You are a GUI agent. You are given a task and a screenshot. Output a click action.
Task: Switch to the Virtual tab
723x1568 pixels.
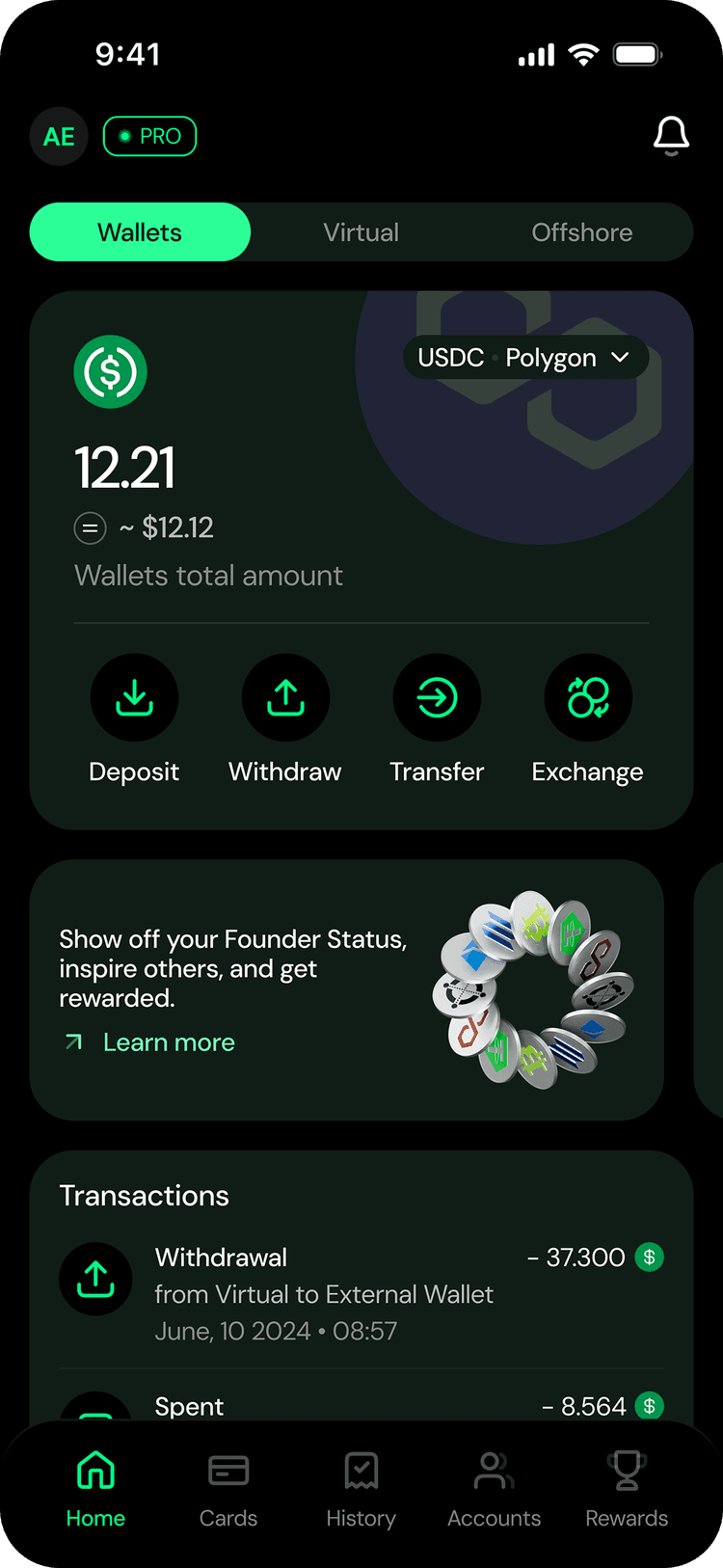[361, 232]
